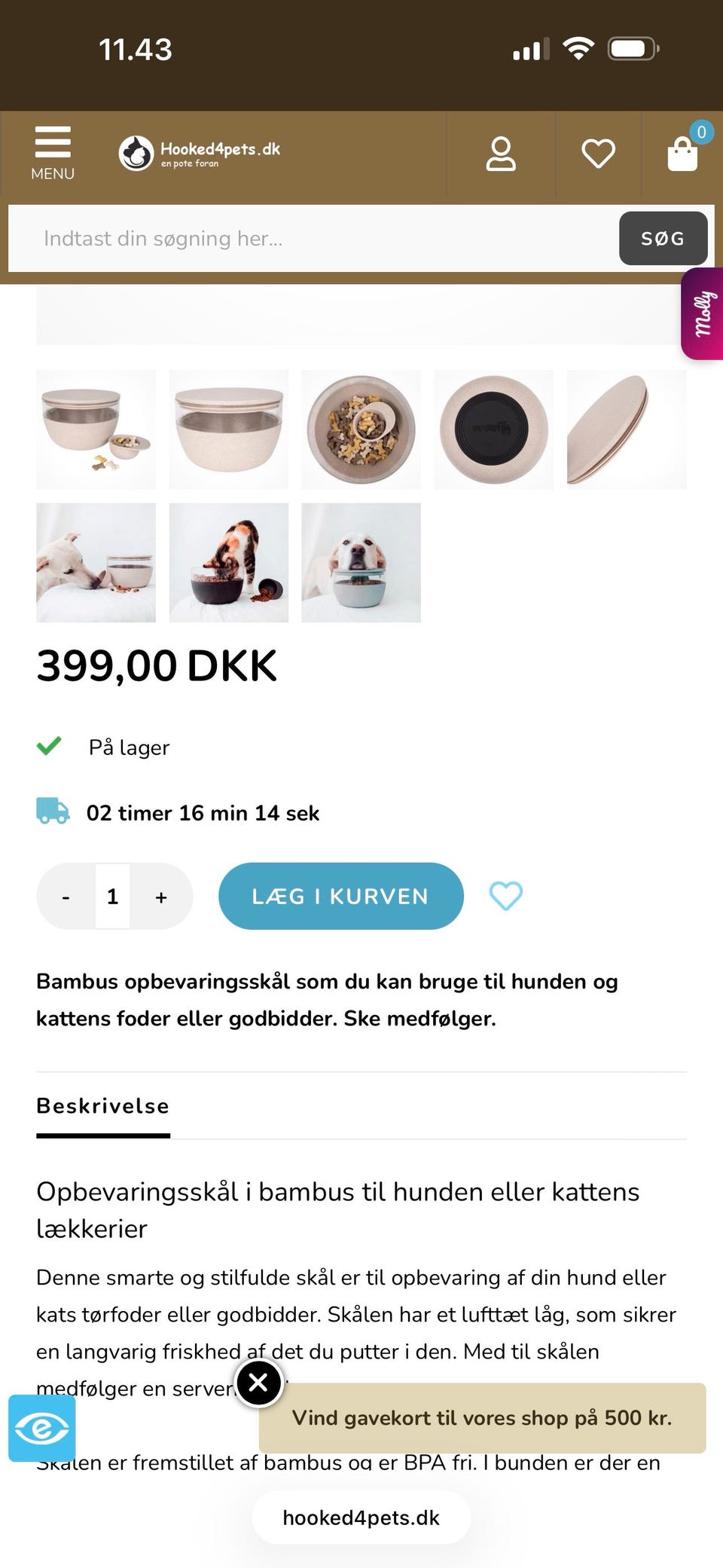Image resolution: width=723 pixels, height=1568 pixels.
Task: Open the shopping cart icon
Action: pyautogui.click(x=682, y=154)
